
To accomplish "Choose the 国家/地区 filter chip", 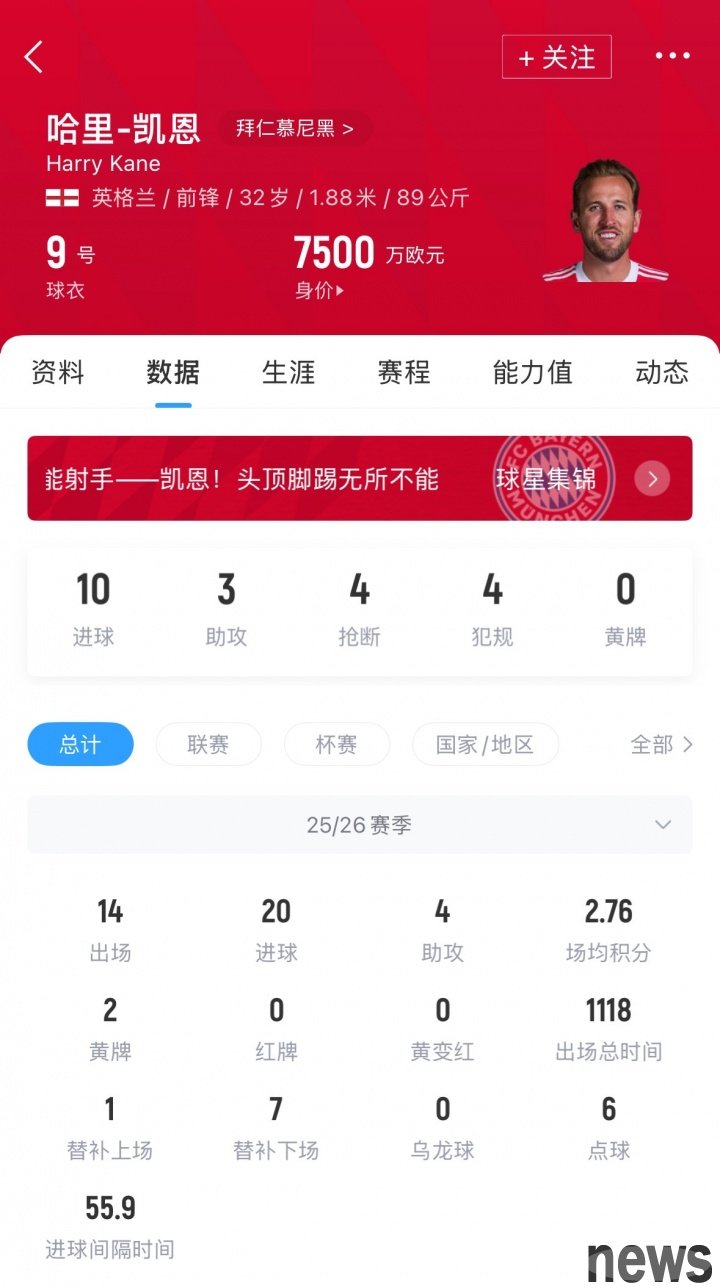I will [x=485, y=744].
